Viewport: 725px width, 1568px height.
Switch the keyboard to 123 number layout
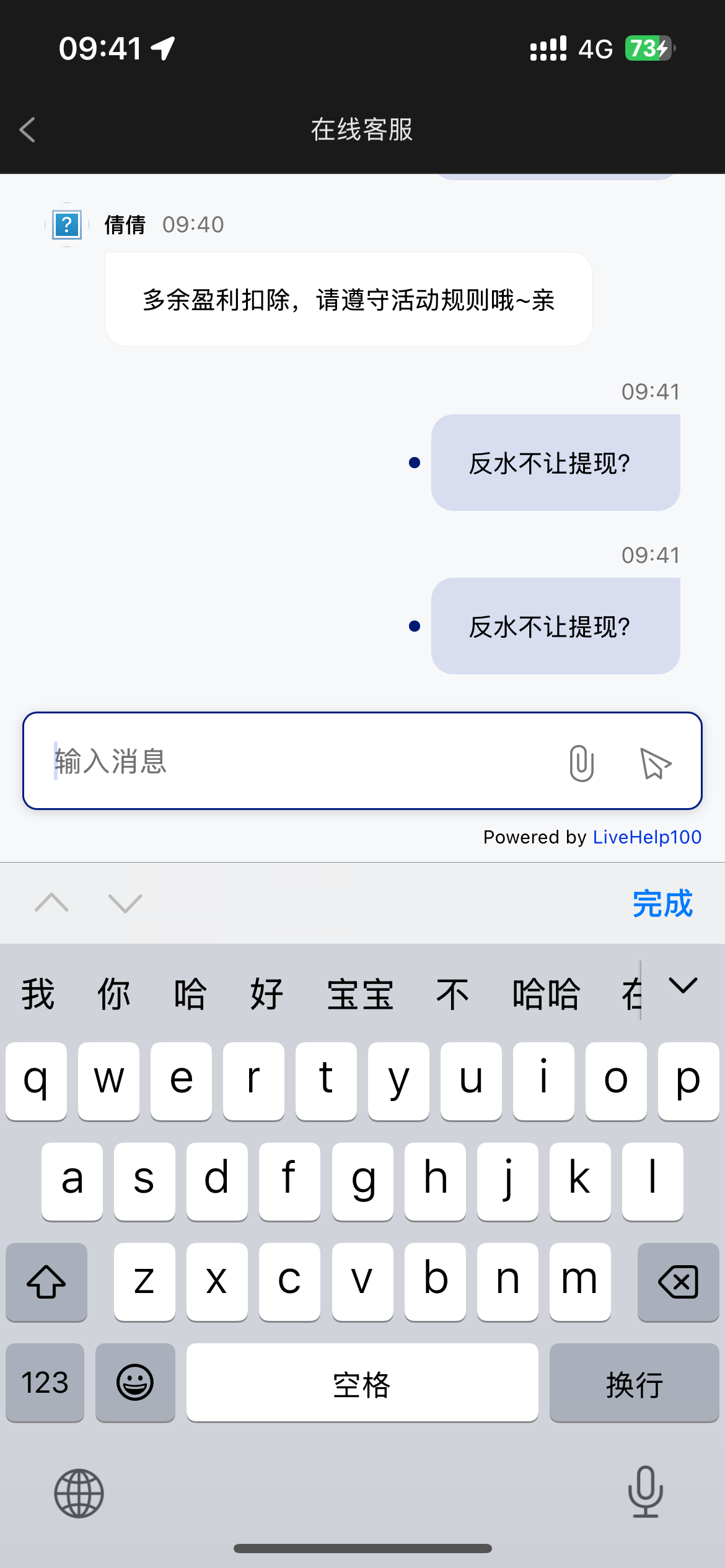[45, 1383]
